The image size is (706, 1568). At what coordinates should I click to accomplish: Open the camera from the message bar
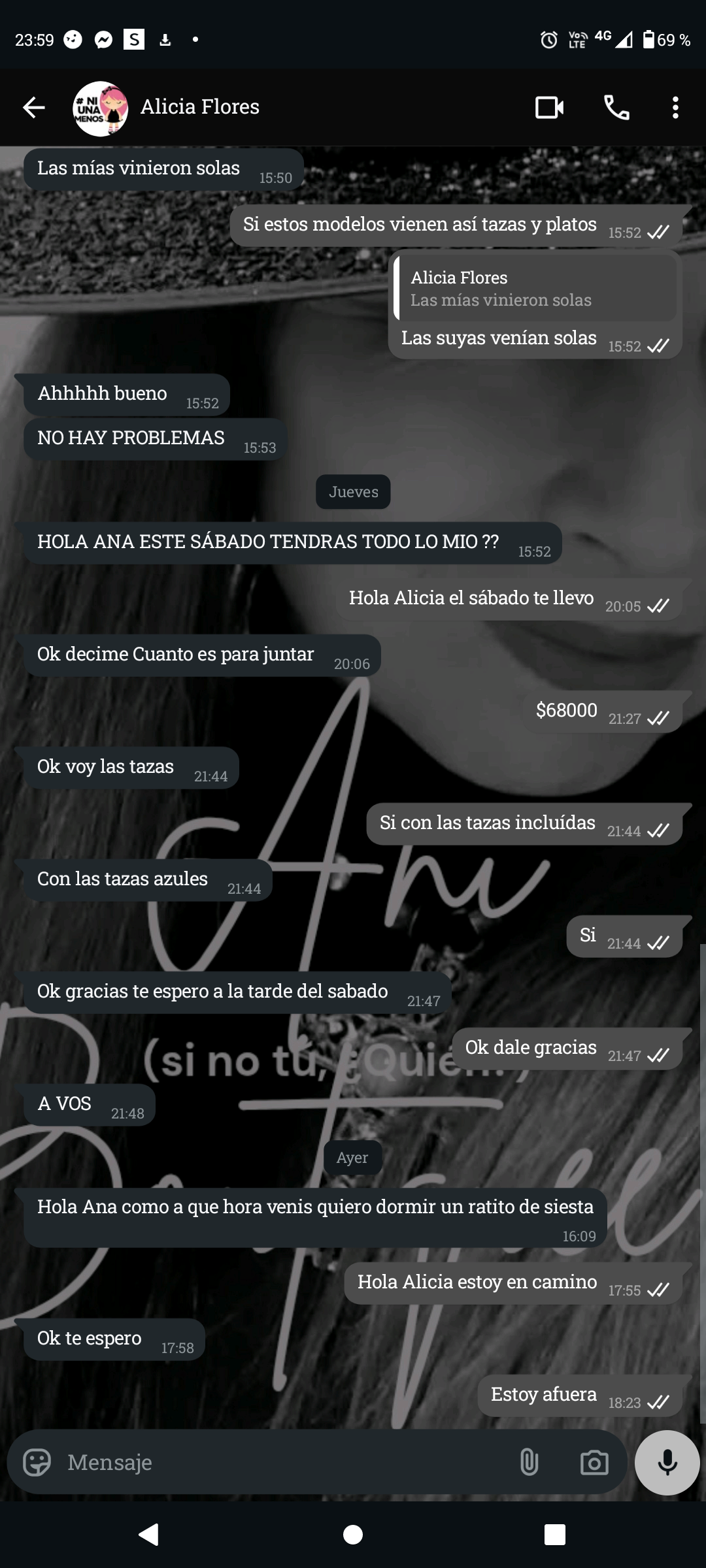594,1462
